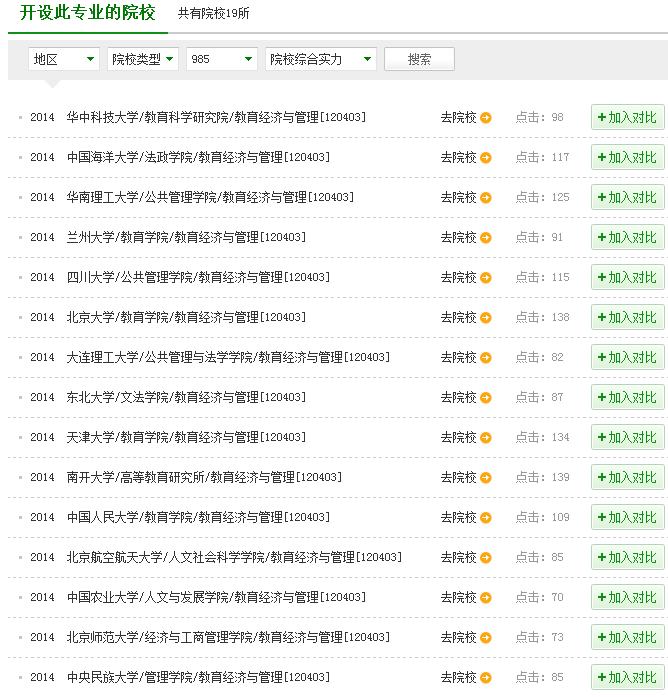The width and height of the screenshot is (668, 697).
Task: Open 北京航空航天大学 program entry
Action: pyautogui.click(x=234, y=557)
